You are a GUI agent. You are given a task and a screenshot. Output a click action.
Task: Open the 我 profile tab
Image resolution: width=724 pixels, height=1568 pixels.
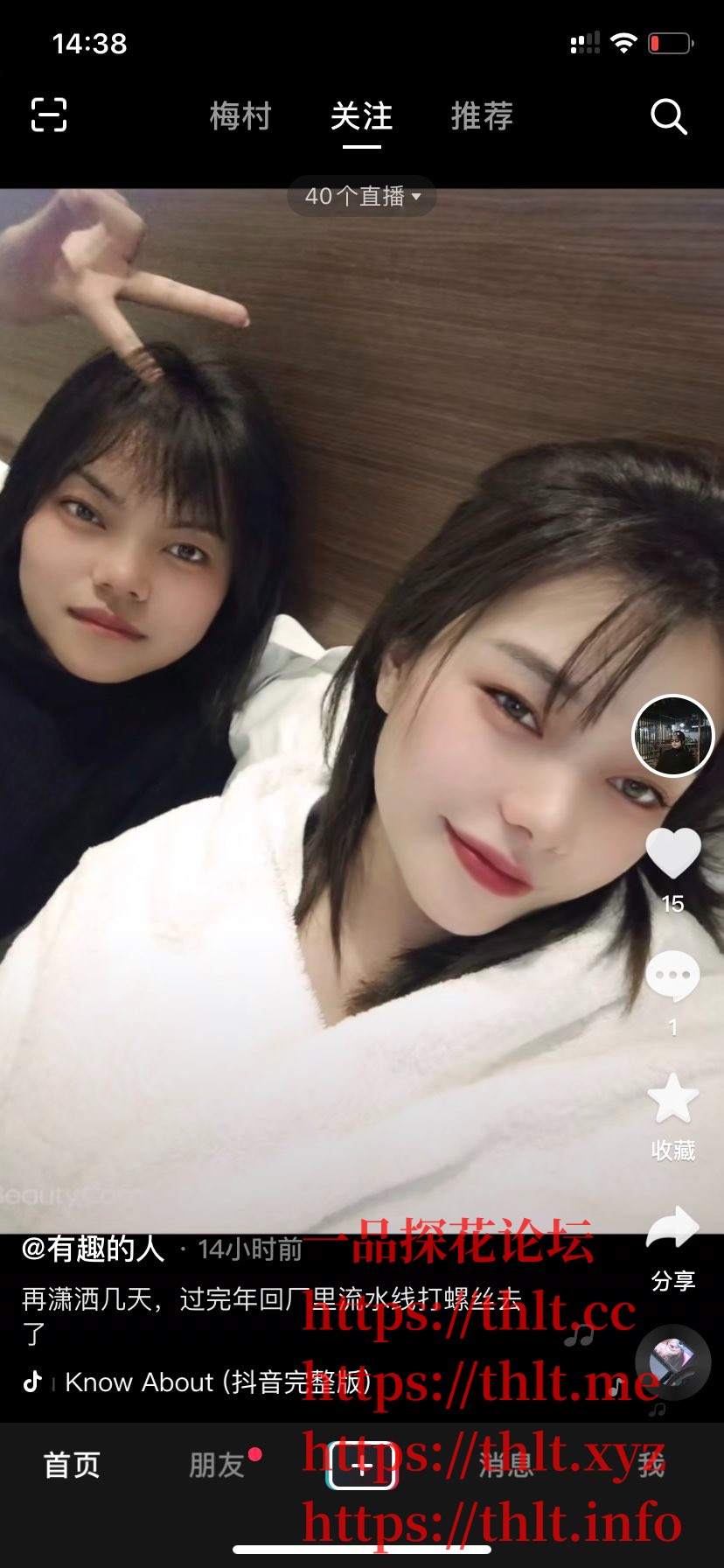[x=651, y=1465]
